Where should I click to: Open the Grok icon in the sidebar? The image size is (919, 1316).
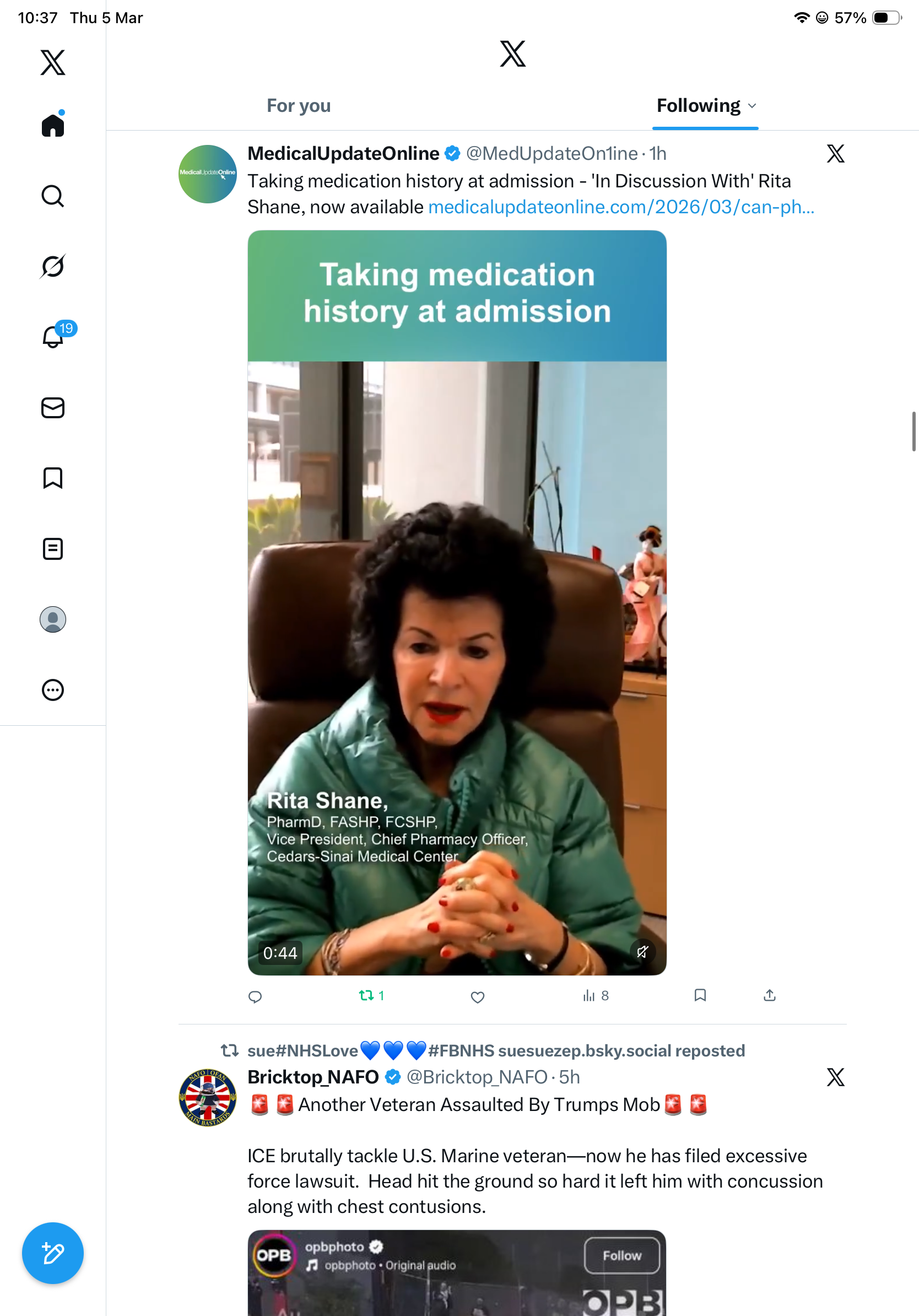pyautogui.click(x=53, y=266)
